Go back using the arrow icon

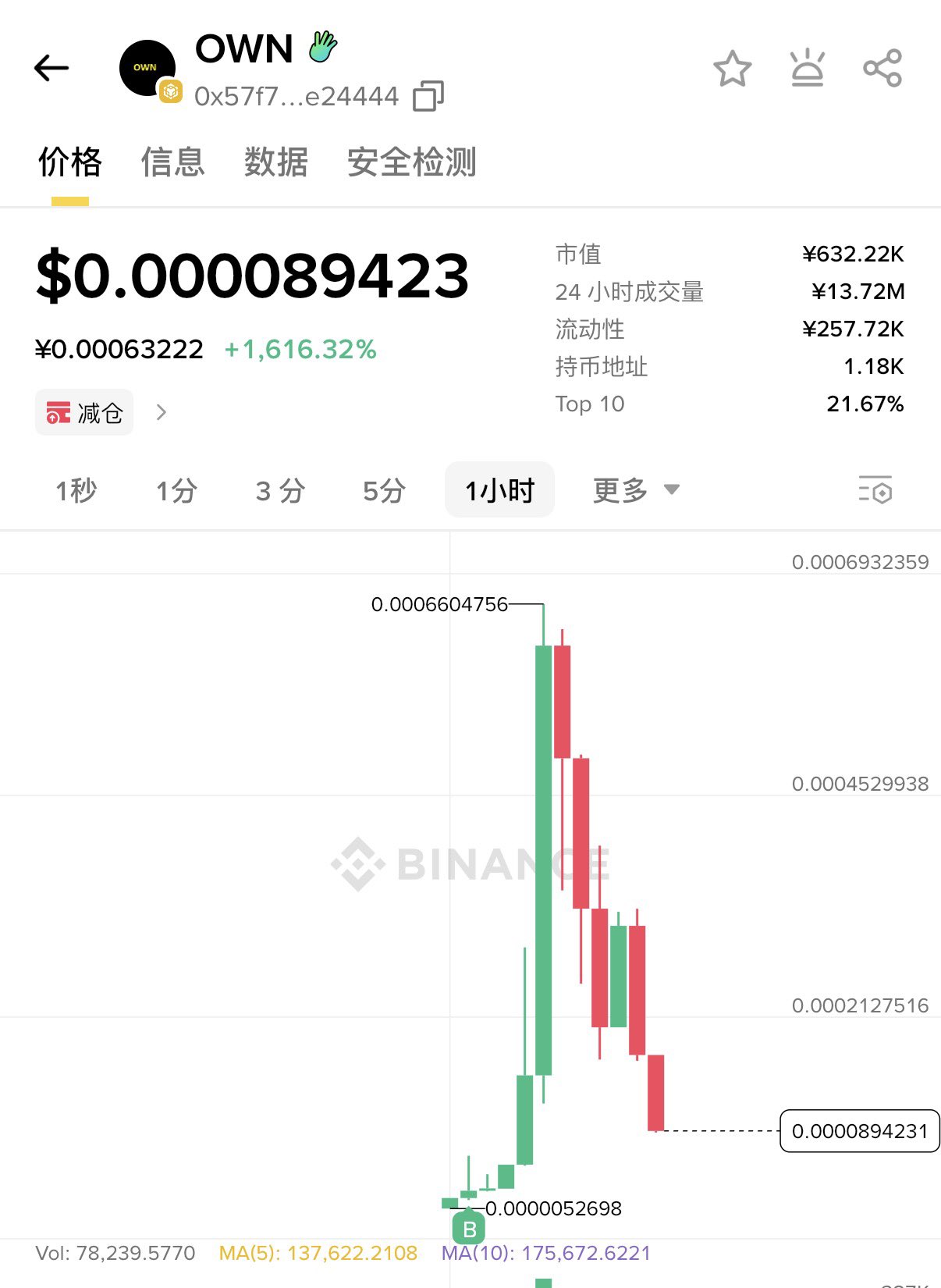[x=51, y=68]
